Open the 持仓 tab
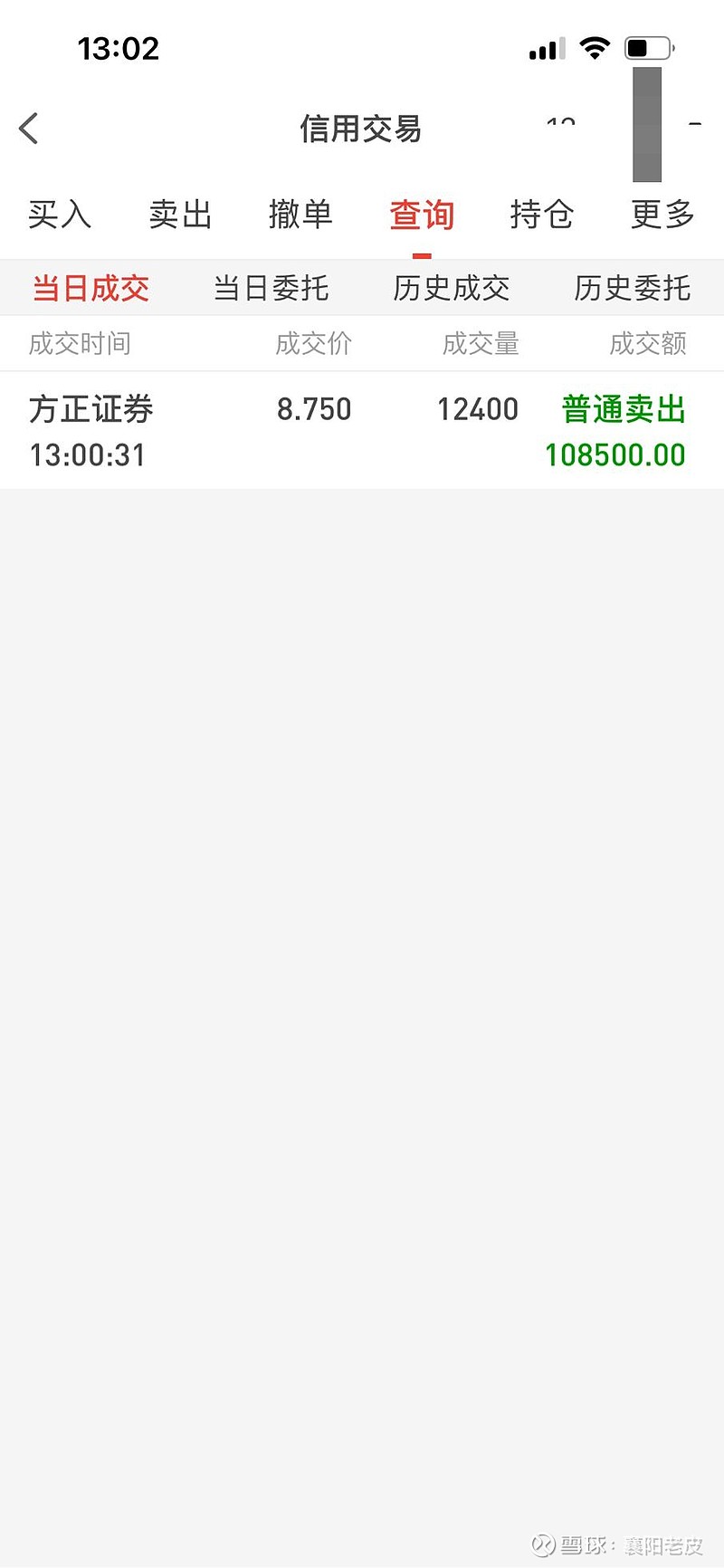This screenshot has height=1568, width=724. pos(542,215)
